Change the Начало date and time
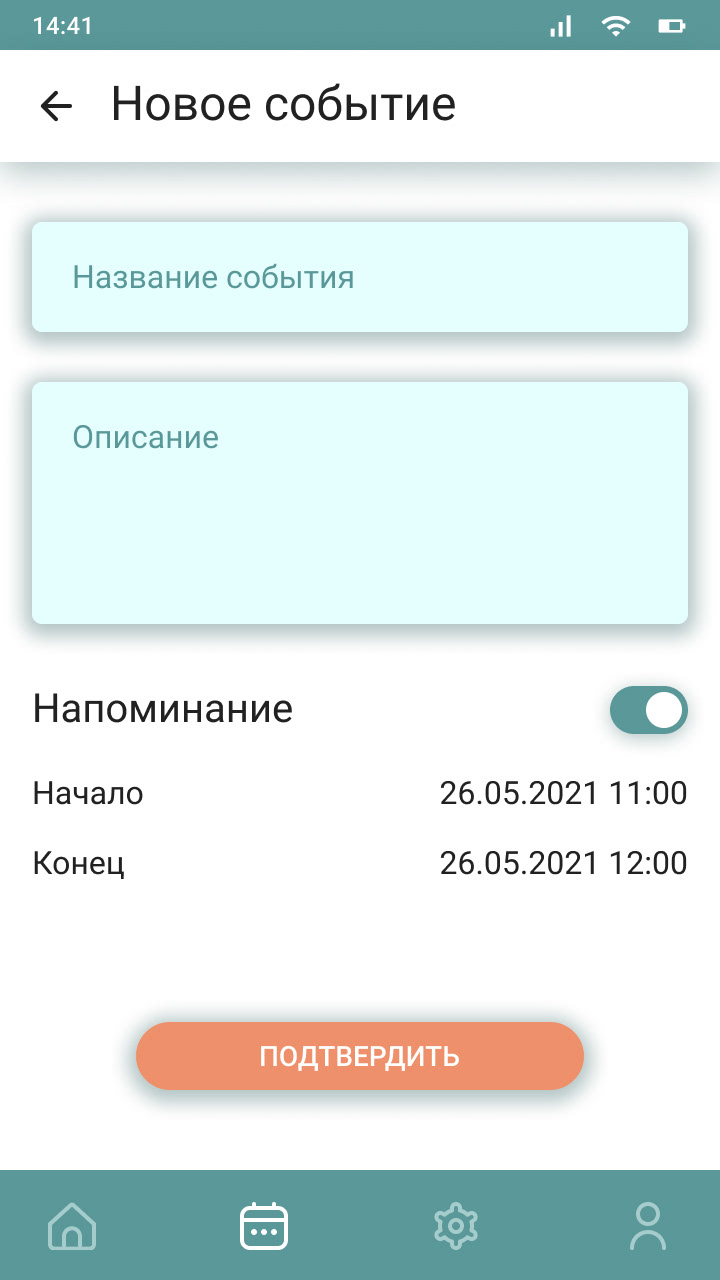720x1280 pixels. [x=563, y=794]
